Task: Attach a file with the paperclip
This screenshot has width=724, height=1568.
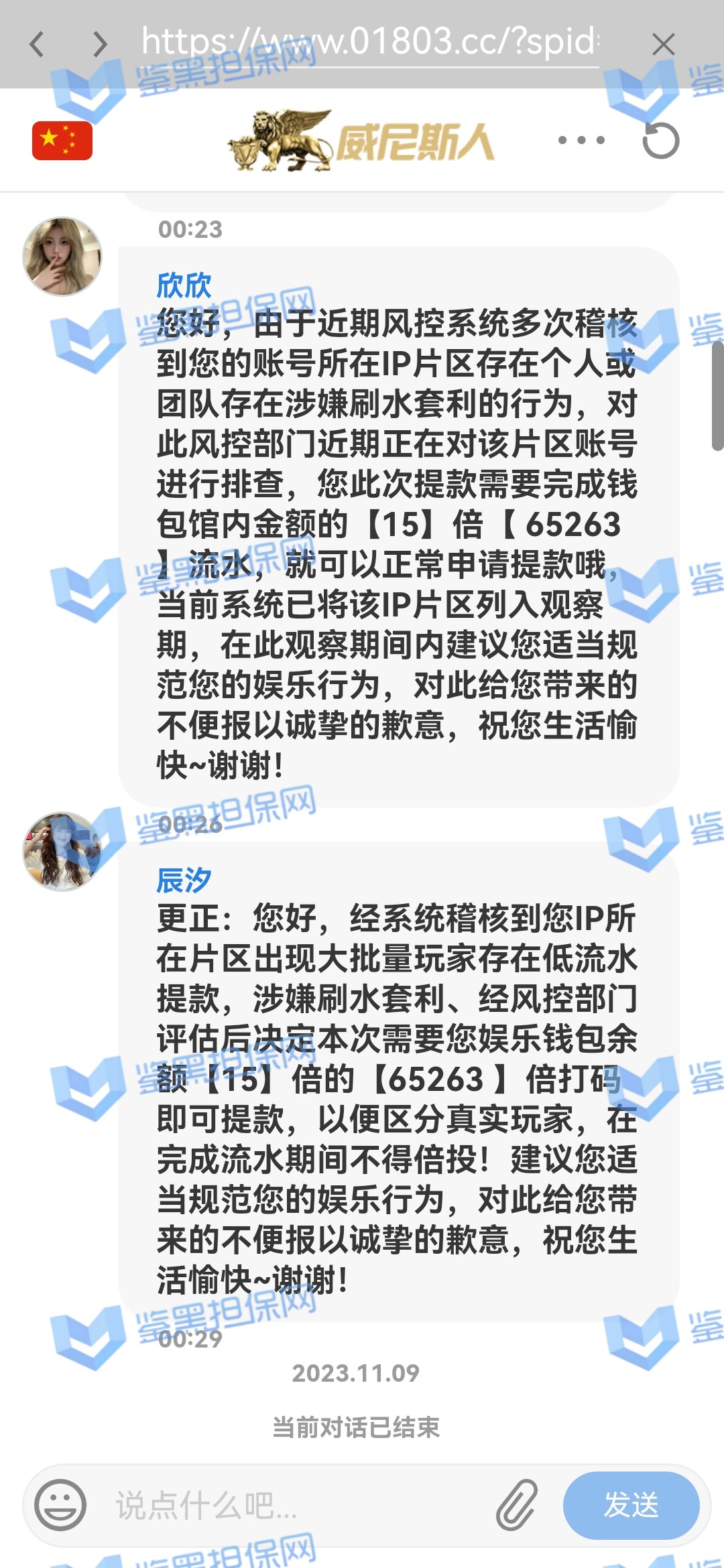Action: (x=517, y=1505)
